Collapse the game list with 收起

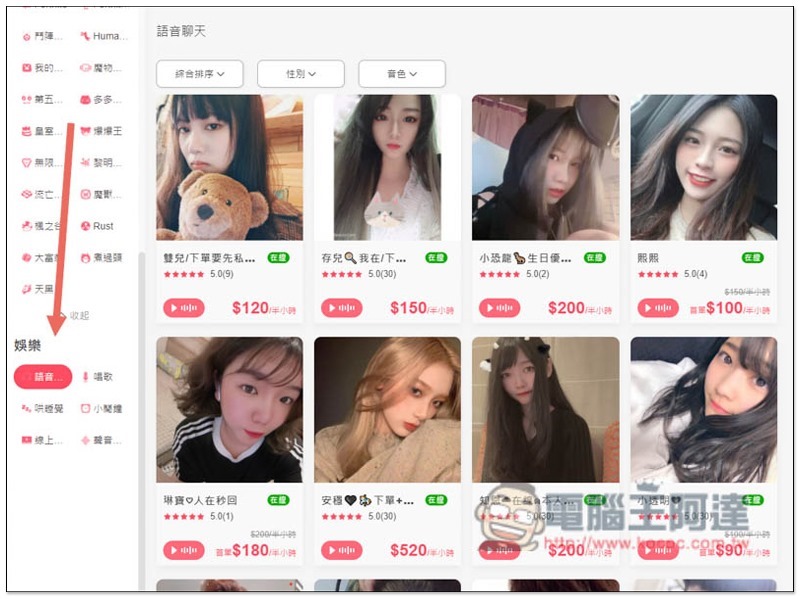[x=78, y=315]
